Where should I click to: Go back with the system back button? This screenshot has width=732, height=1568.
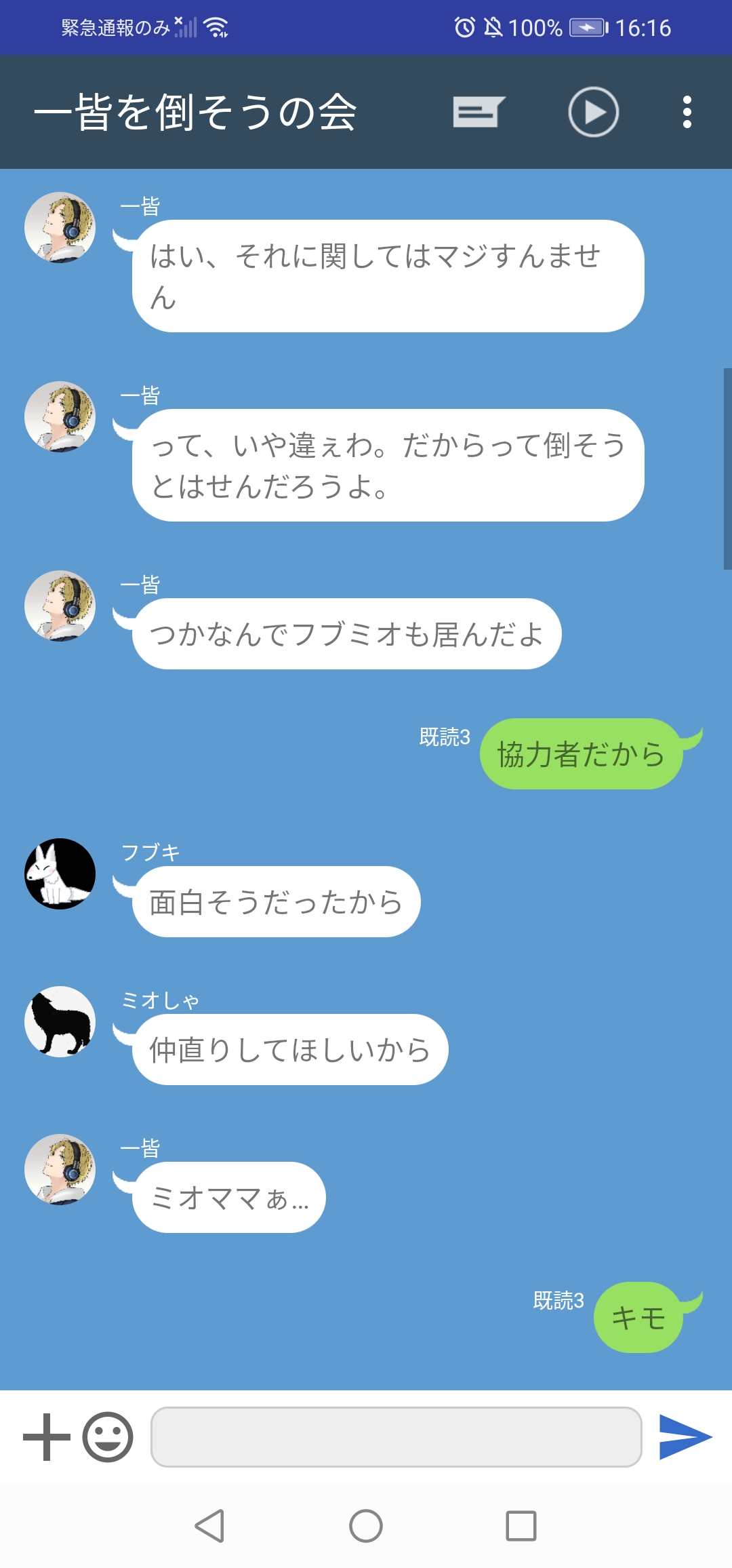click(x=209, y=1526)
